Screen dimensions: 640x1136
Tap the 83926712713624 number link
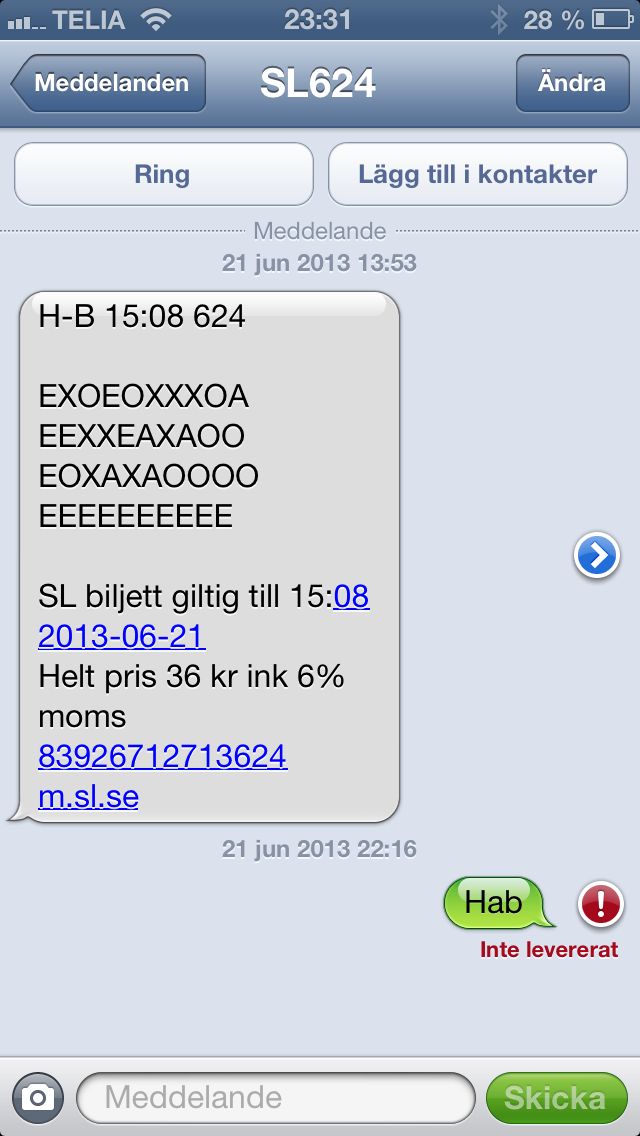click(163, 757)
